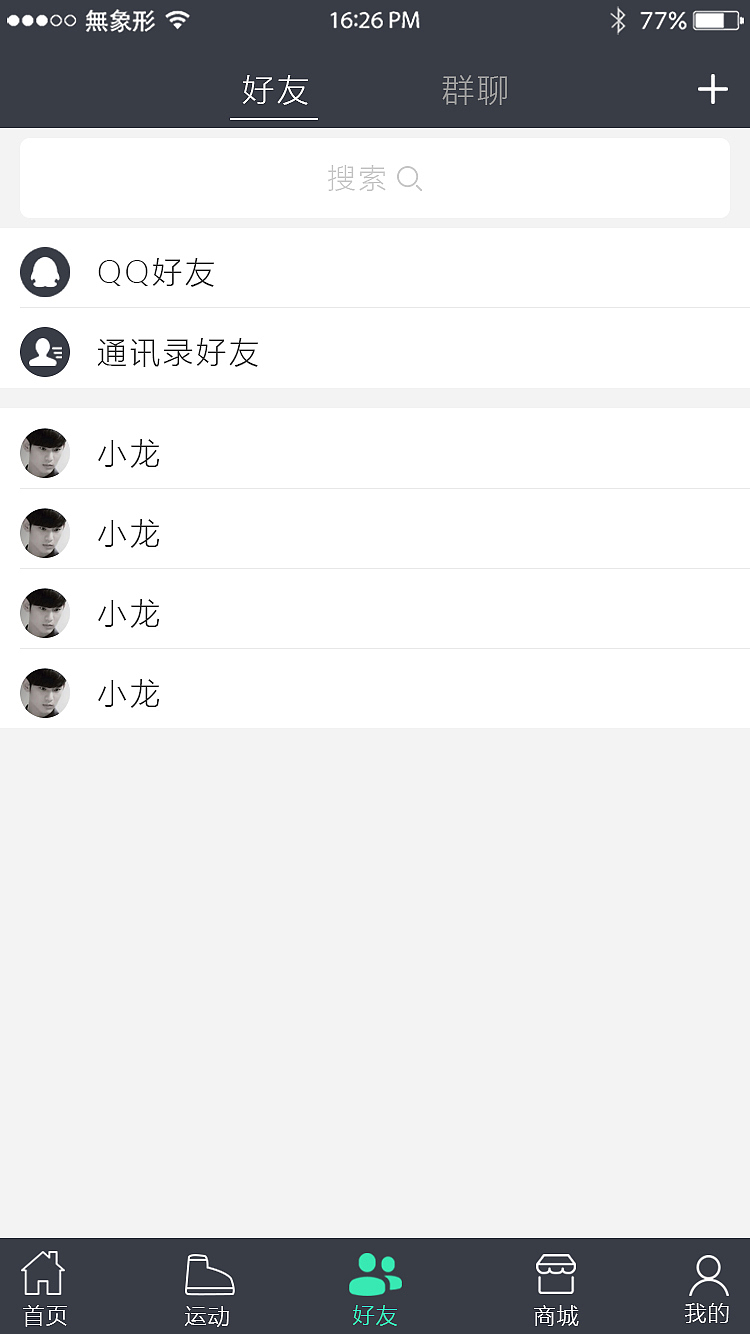The height and width of the screenshot is (1334, 750).
Task: Tap the 好友 friends icon in bottom bar
Action: pos(375,1274)
